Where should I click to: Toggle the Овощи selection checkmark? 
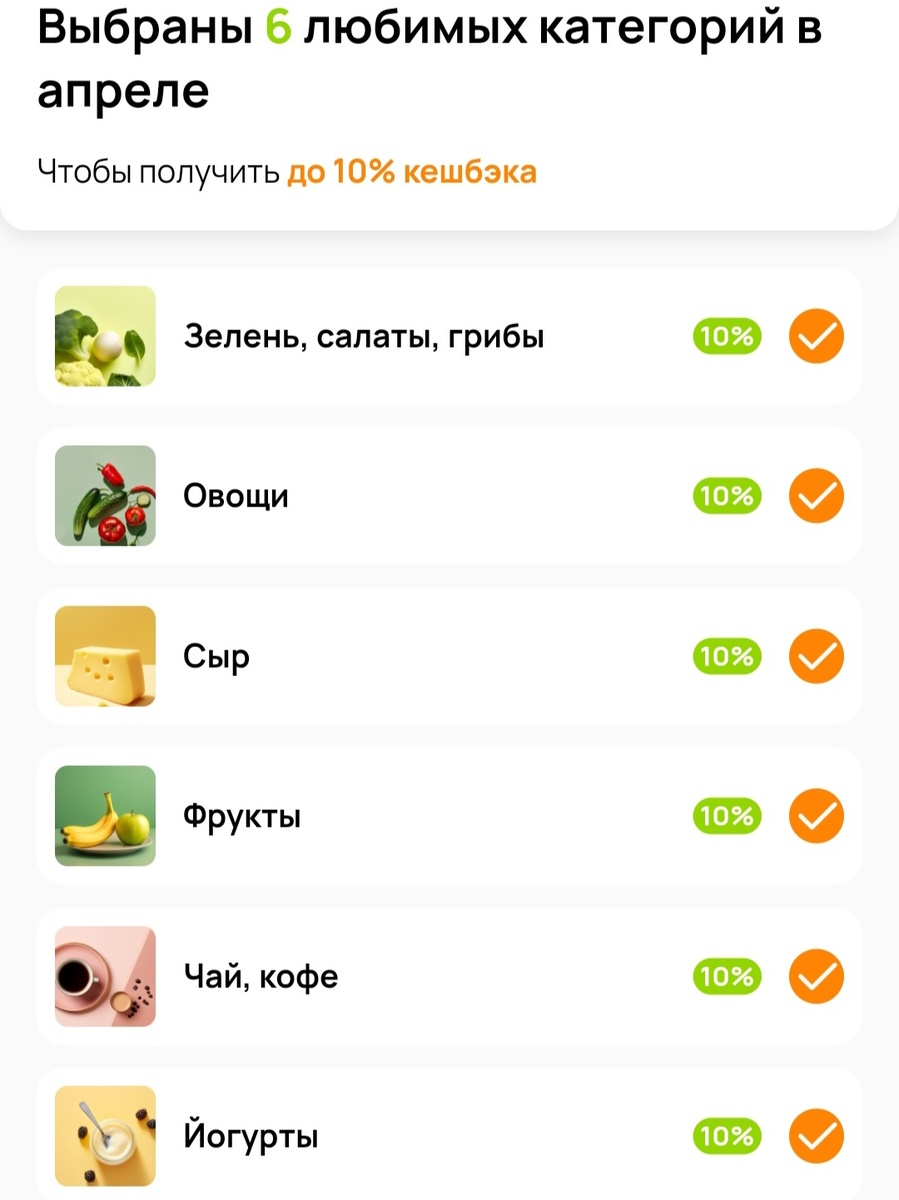[816, 496]
